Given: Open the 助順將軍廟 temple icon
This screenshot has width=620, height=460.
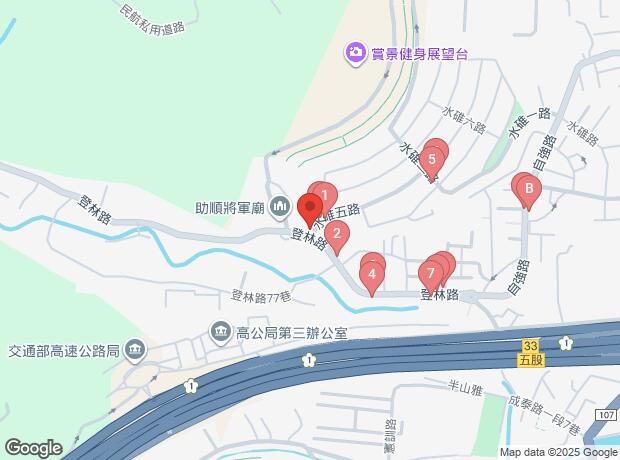Looking at the screenshot, I should 280,208.
